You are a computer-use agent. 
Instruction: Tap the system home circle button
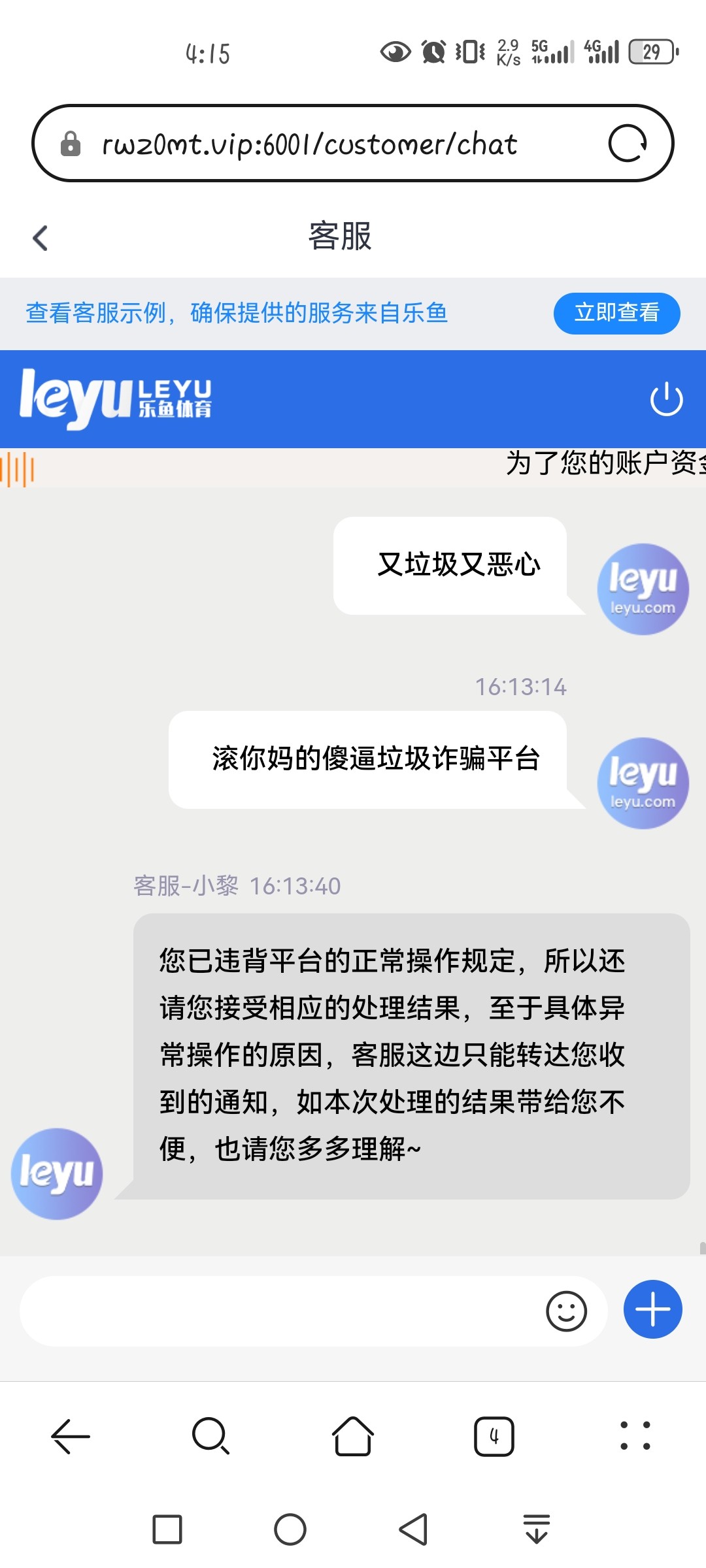tap(290, 1529)
